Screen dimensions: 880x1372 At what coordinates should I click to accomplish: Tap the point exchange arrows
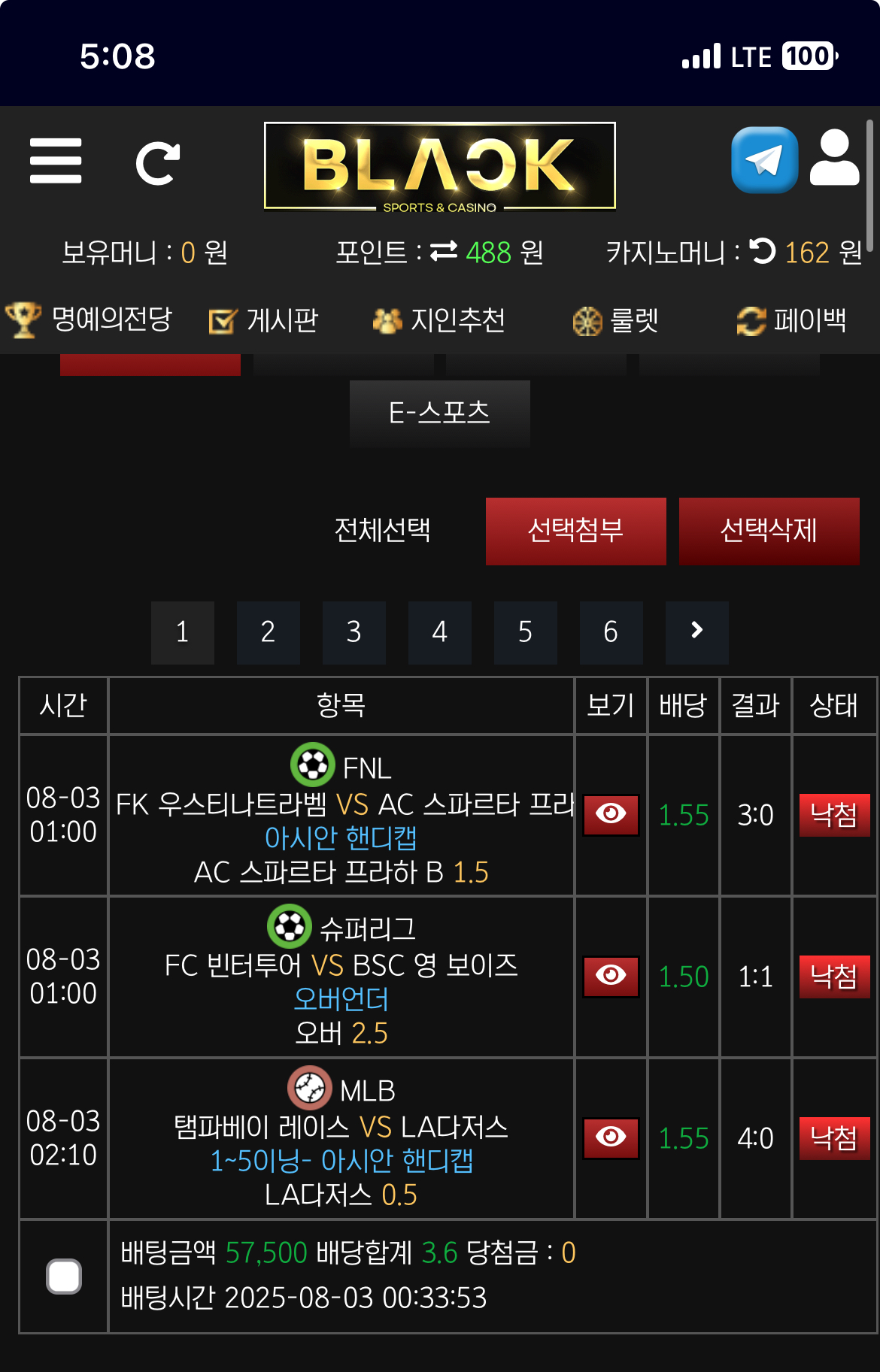(444, 252)
